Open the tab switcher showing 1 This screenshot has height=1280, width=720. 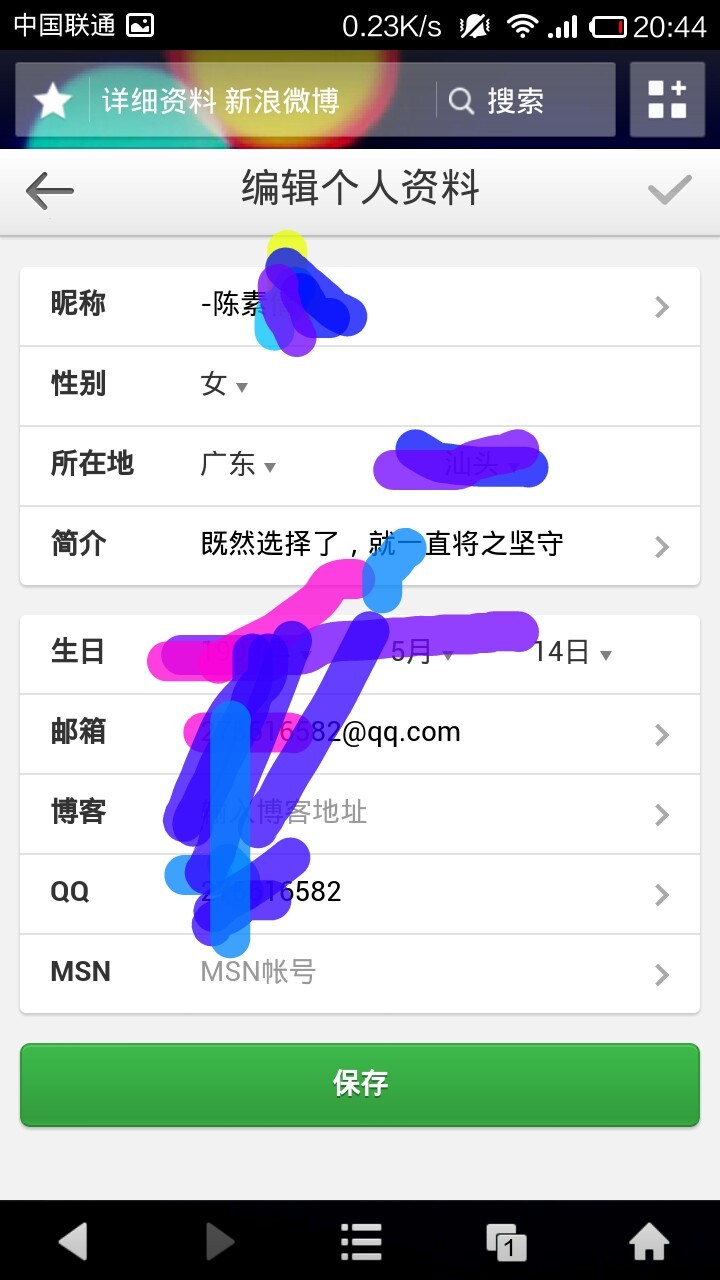pyautogui.click(x=506, y=1242)
